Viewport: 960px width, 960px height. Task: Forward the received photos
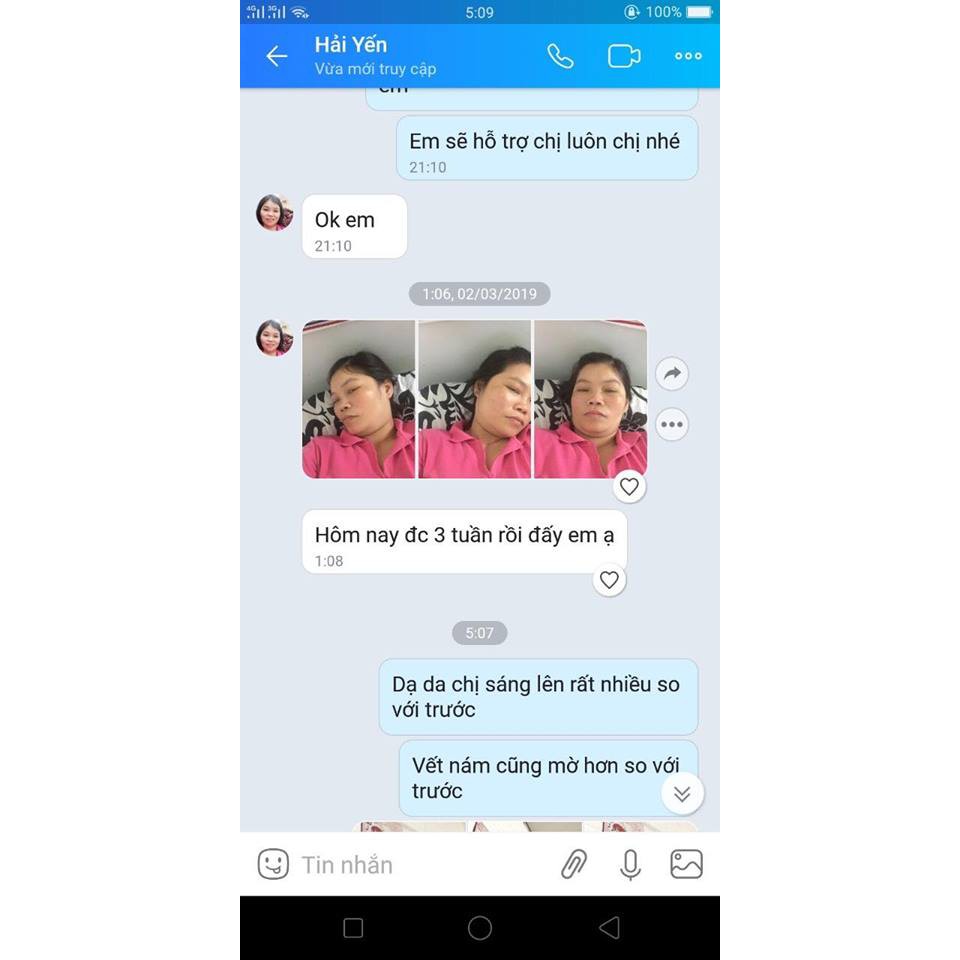[672, 374]
